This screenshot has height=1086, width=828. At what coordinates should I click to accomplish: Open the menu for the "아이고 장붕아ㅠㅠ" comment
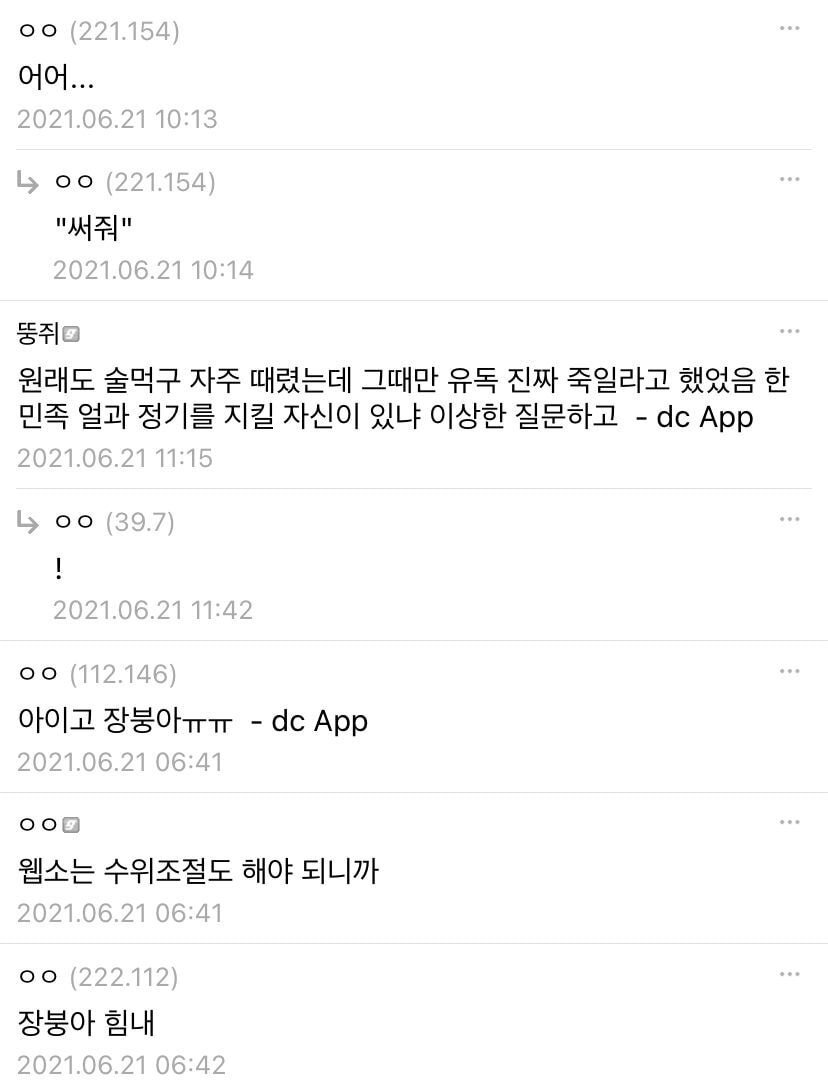789,672
